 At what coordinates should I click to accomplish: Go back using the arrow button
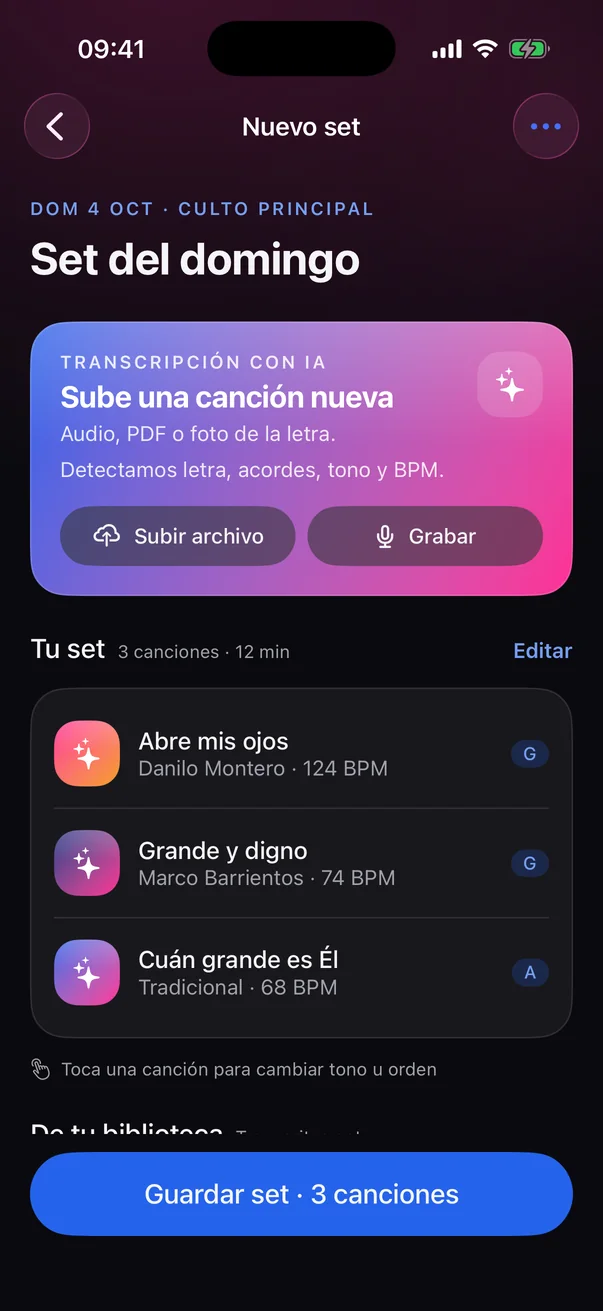57,127
